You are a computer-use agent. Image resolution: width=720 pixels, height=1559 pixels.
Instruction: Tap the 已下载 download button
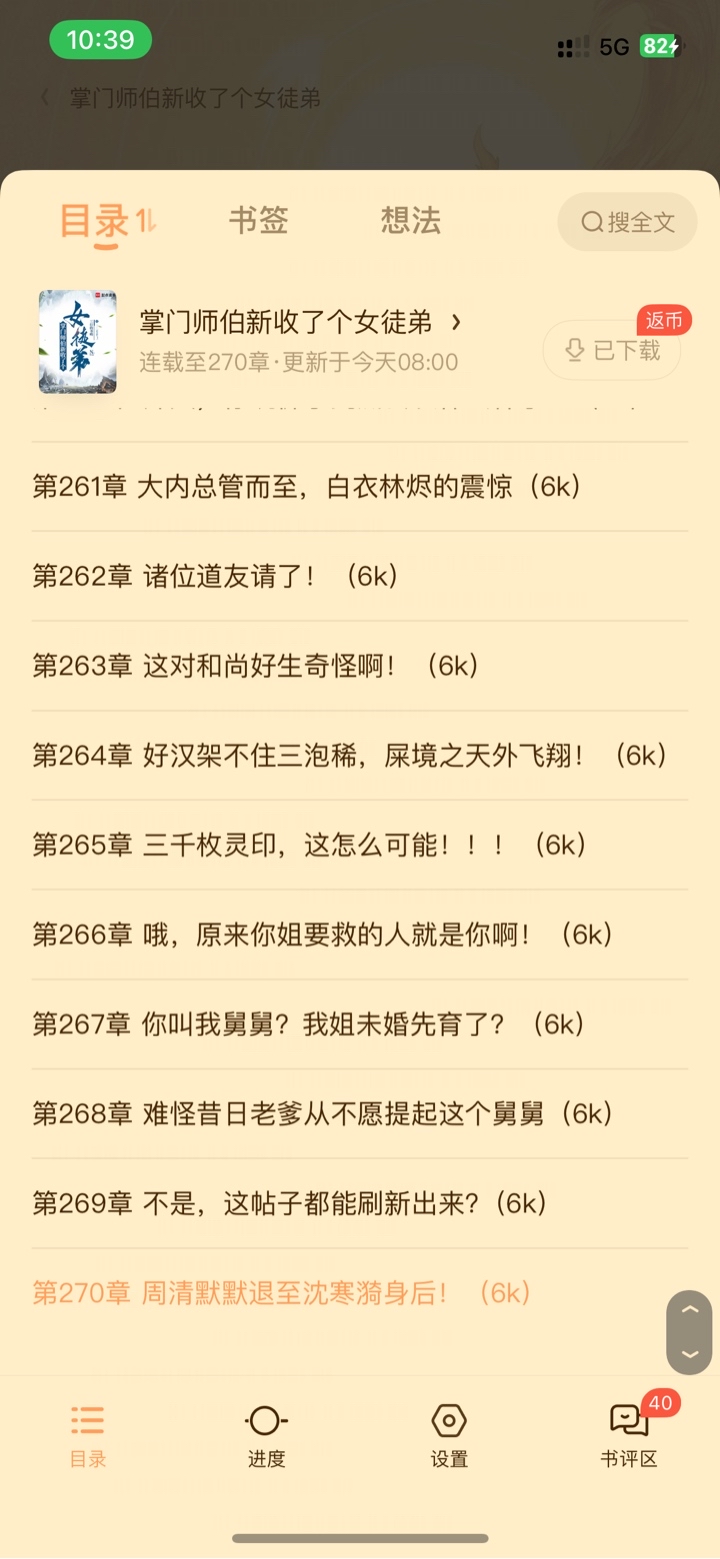[x=611, y=350]
